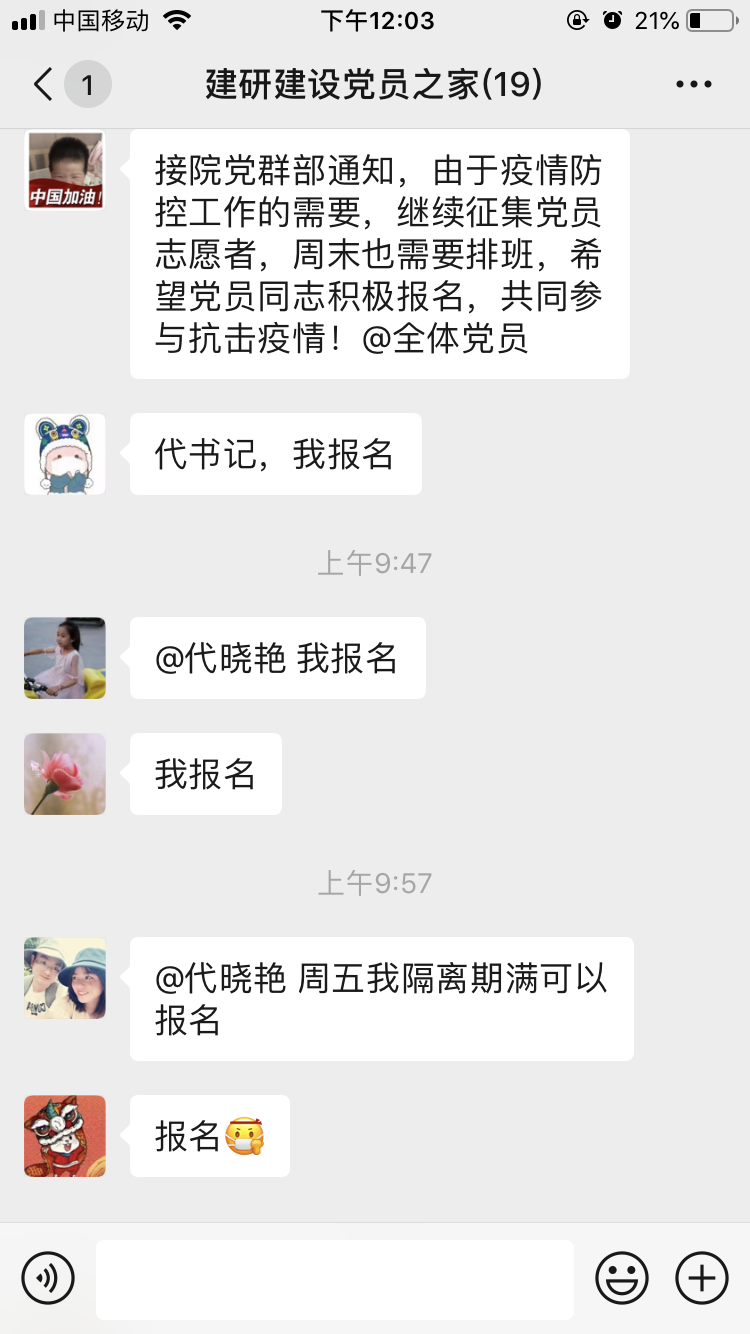Viewport: 750px width, 1334px height.
Task: Open the plus attachment menu
Action: click(x=701, y=1278)
